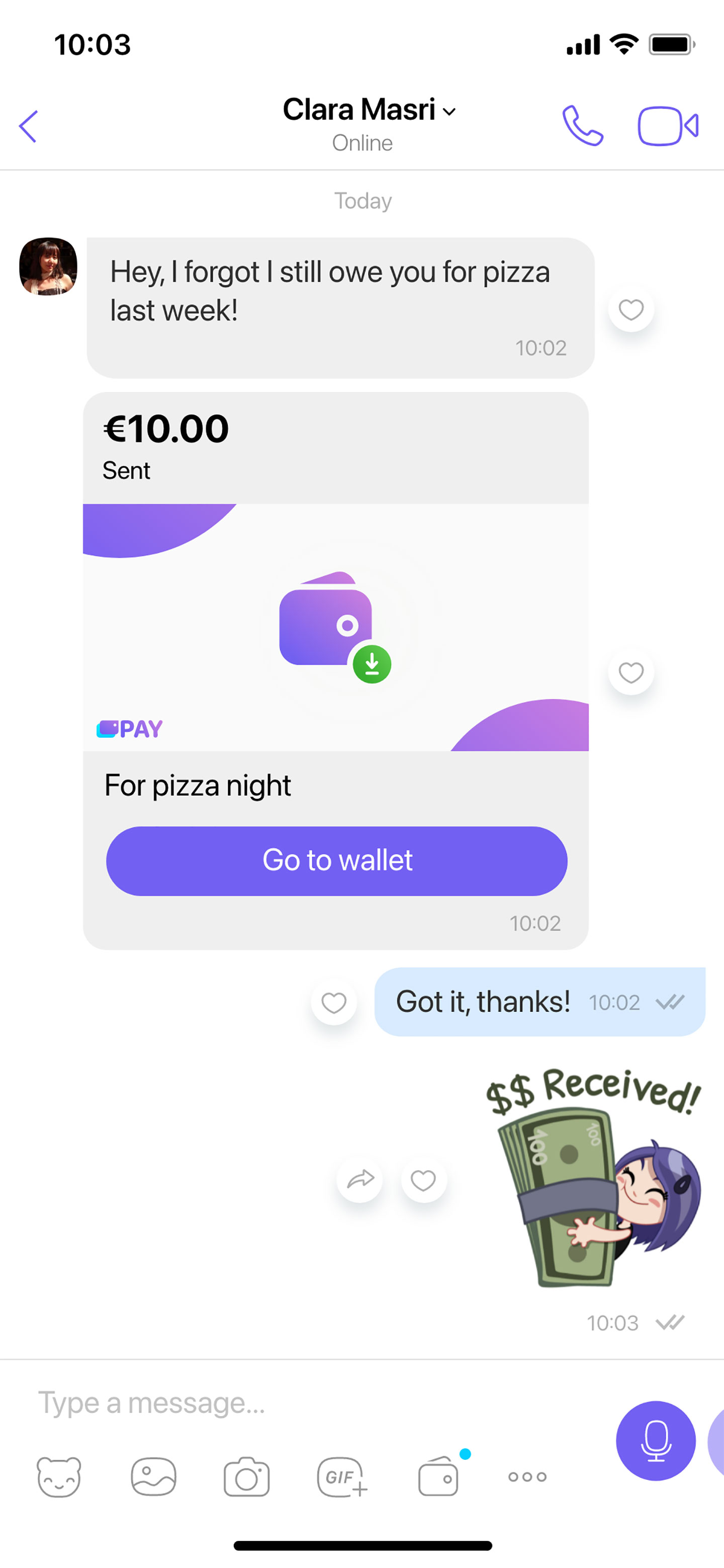The image size is (724, 1568).
Task: Open the wallet payment option
Action: tap(438, 1476)
